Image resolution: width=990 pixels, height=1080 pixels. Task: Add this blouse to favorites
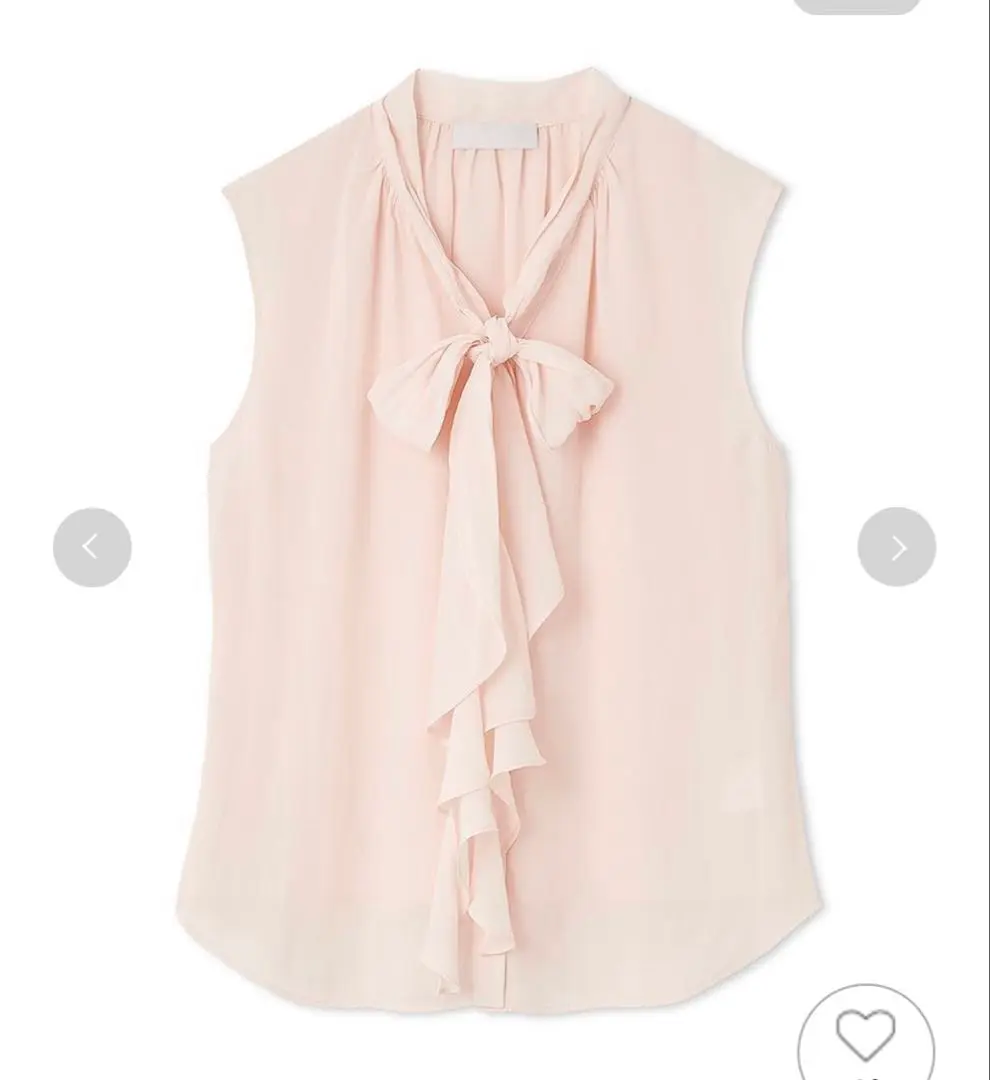pos(866,1035)
